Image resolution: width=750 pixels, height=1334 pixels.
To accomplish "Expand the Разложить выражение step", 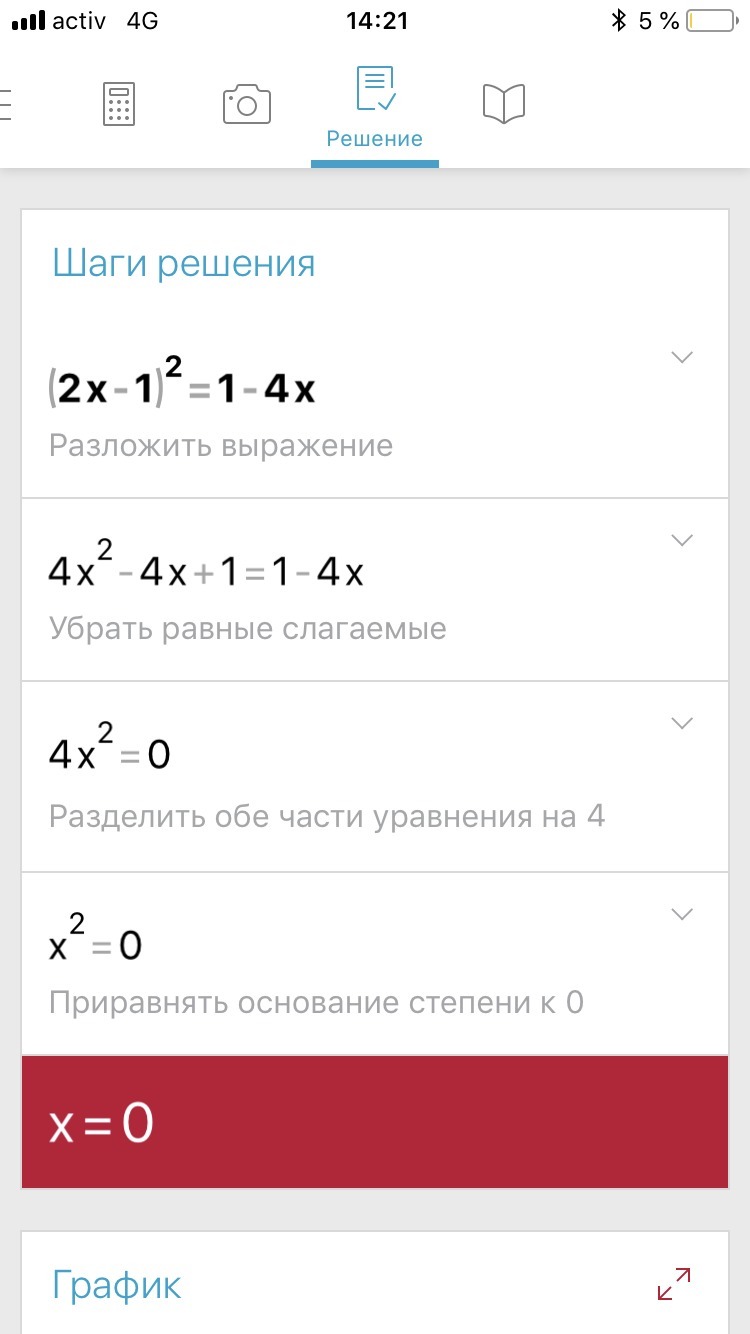I will pos(682,358).
